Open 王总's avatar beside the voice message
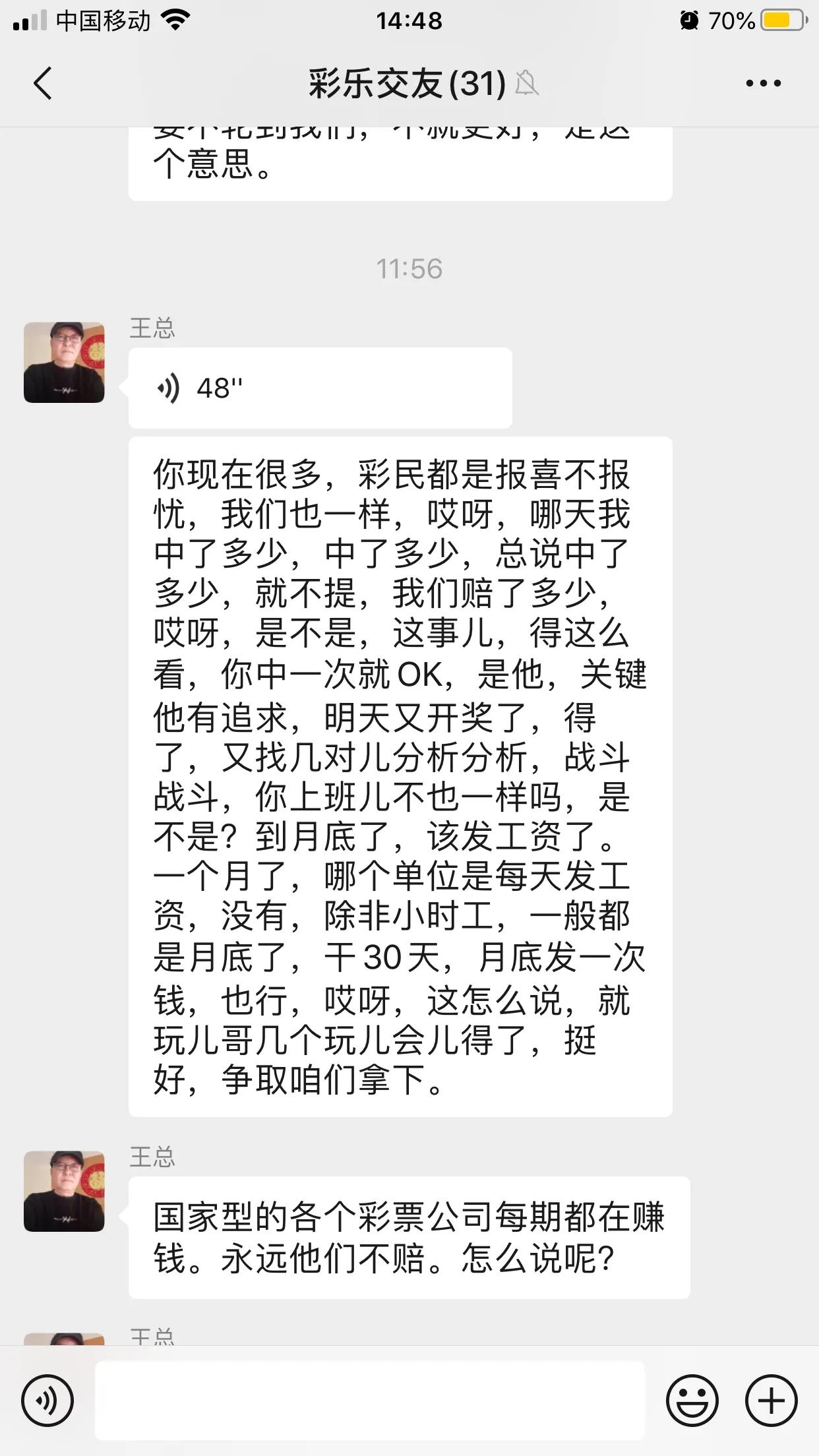Screen dimensions: 819x1456 [64, 362]
